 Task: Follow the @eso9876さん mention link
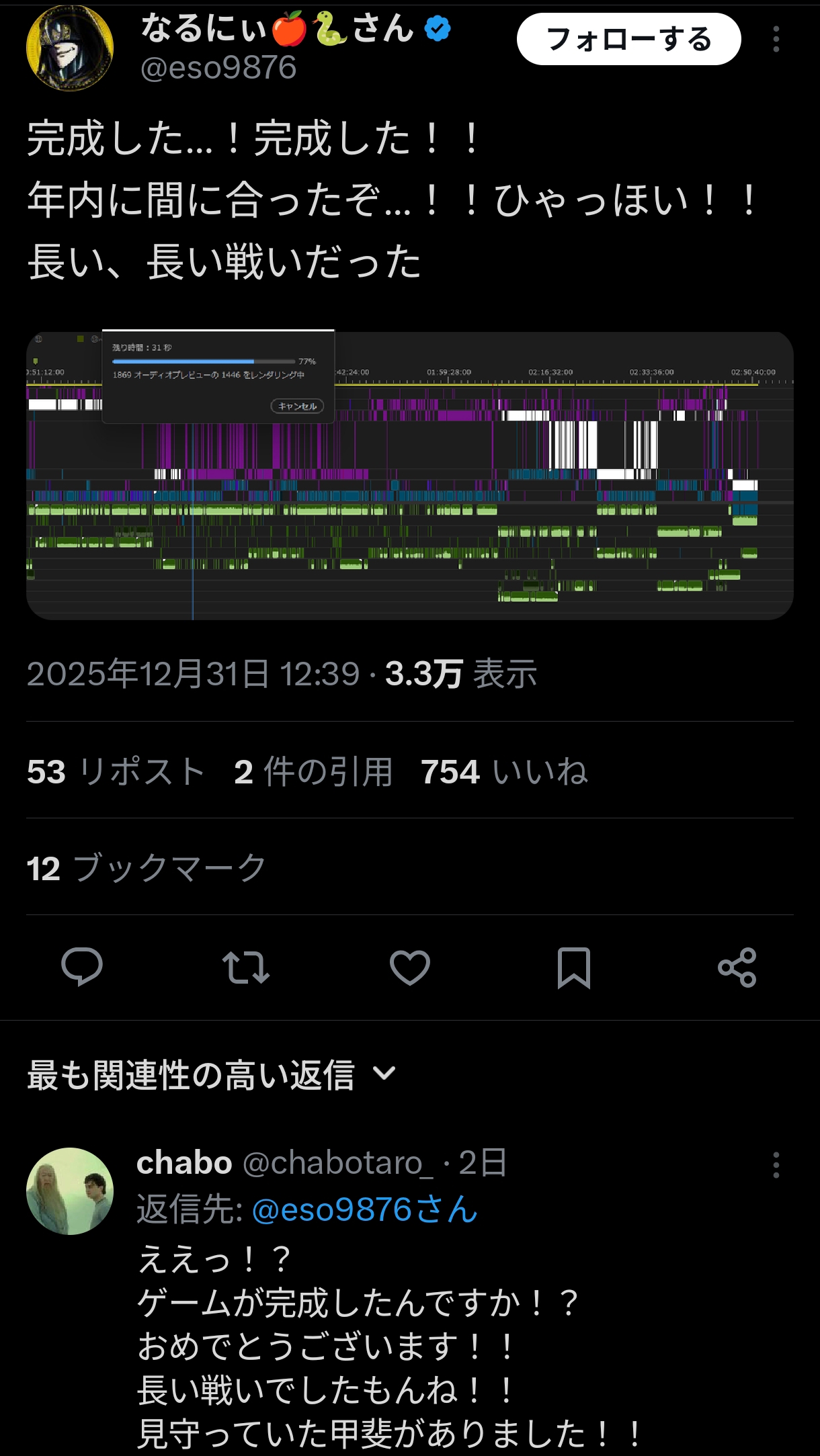tap(364, 1210)
